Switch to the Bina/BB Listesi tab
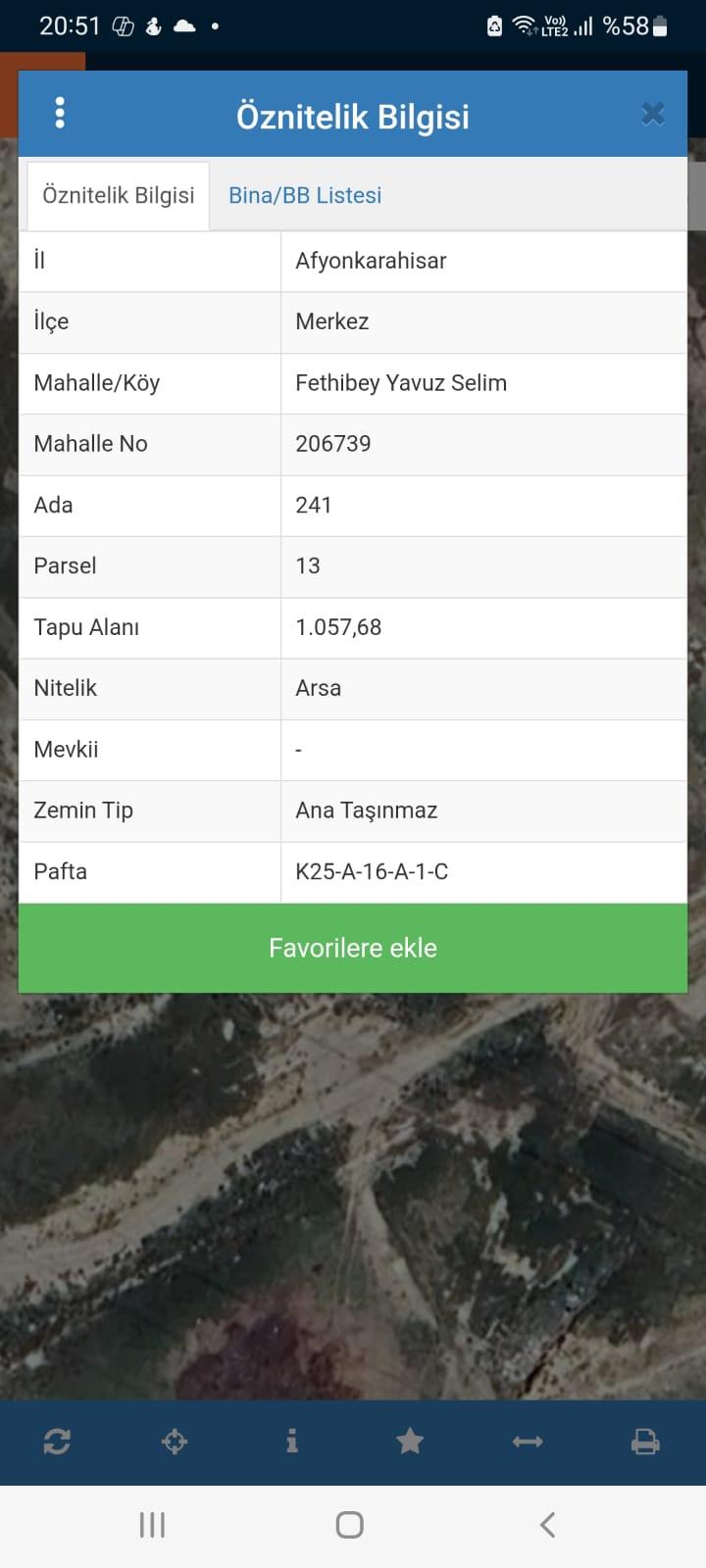The width and height of the screenshot is (706, 1568). tap(305, 195)
